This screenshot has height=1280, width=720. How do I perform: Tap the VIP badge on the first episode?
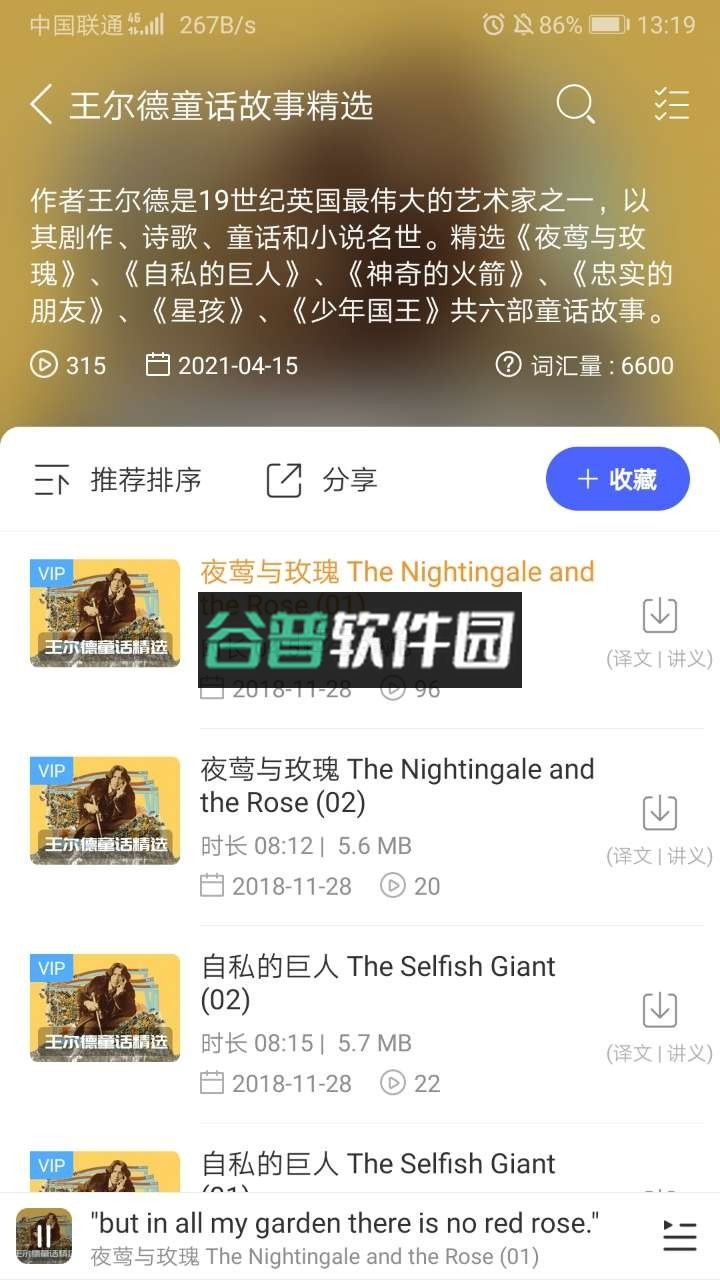(x=50, y=572)
